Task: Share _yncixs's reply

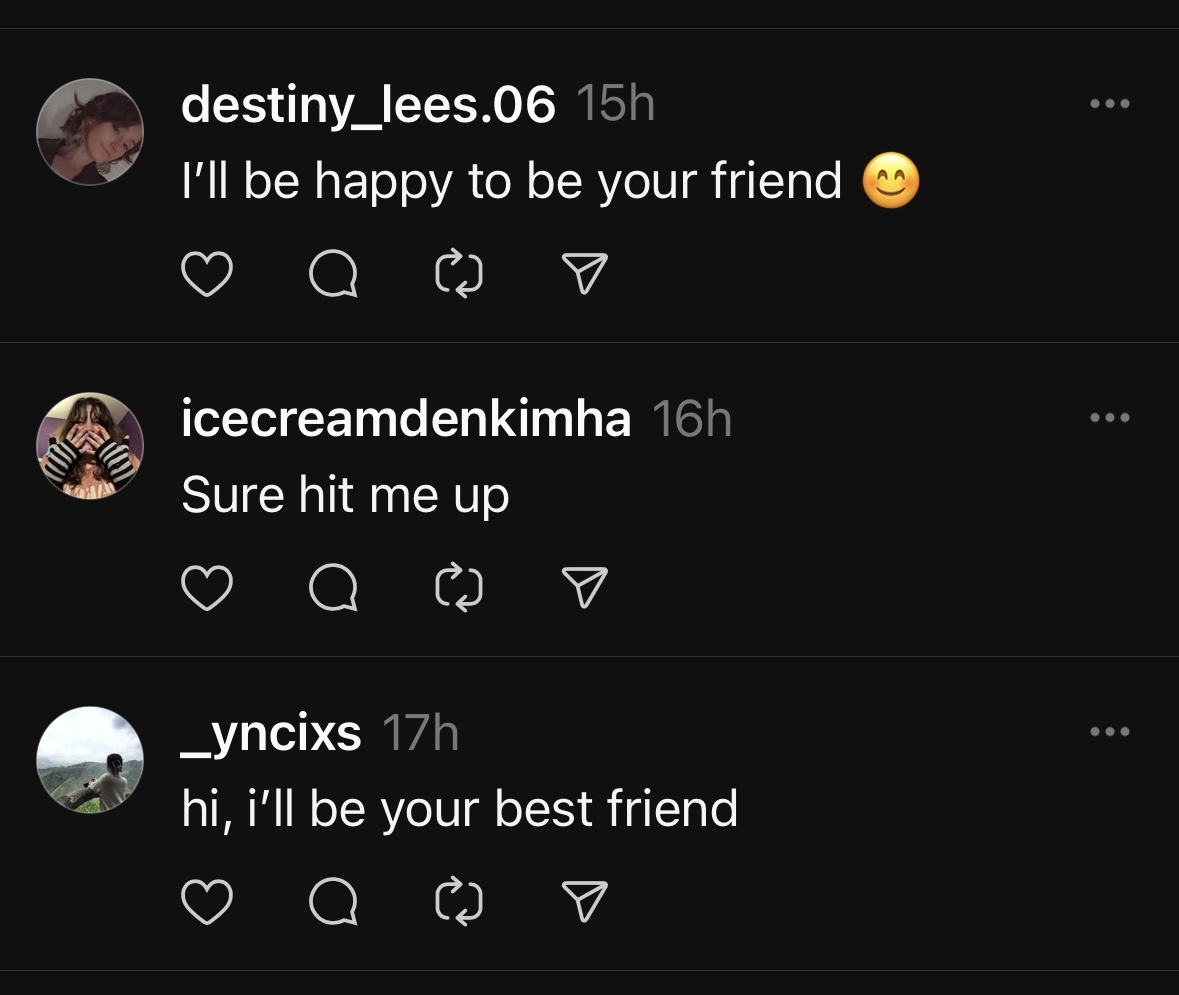Action: pyautogui.click(x=584, y=901)
